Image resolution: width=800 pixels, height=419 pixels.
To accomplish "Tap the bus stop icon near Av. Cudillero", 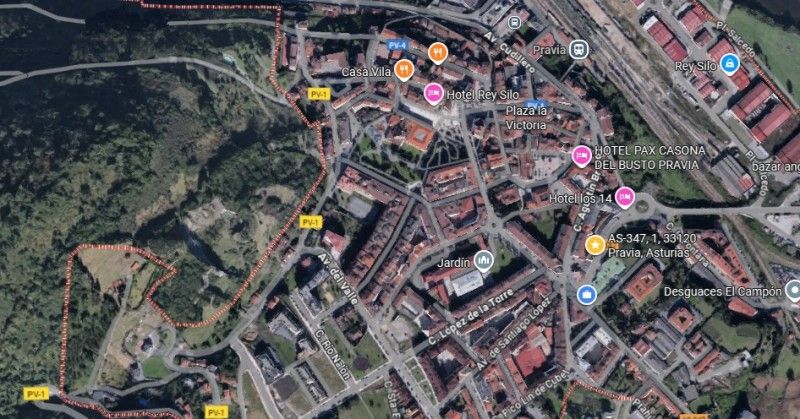I will coord(514,22).
